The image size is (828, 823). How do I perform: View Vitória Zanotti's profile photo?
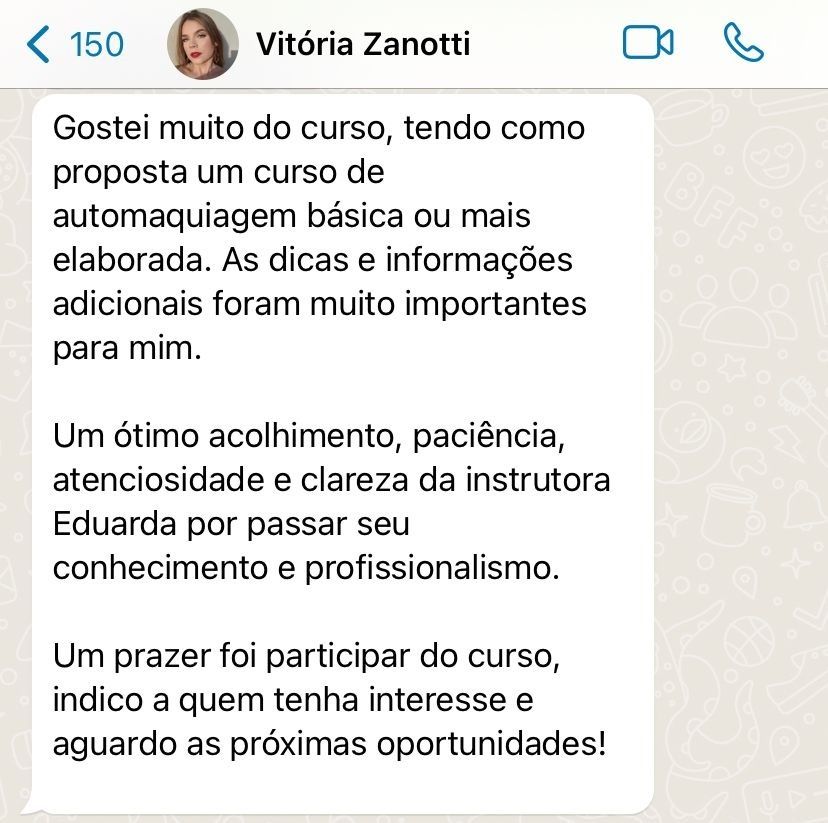point(204,45)
